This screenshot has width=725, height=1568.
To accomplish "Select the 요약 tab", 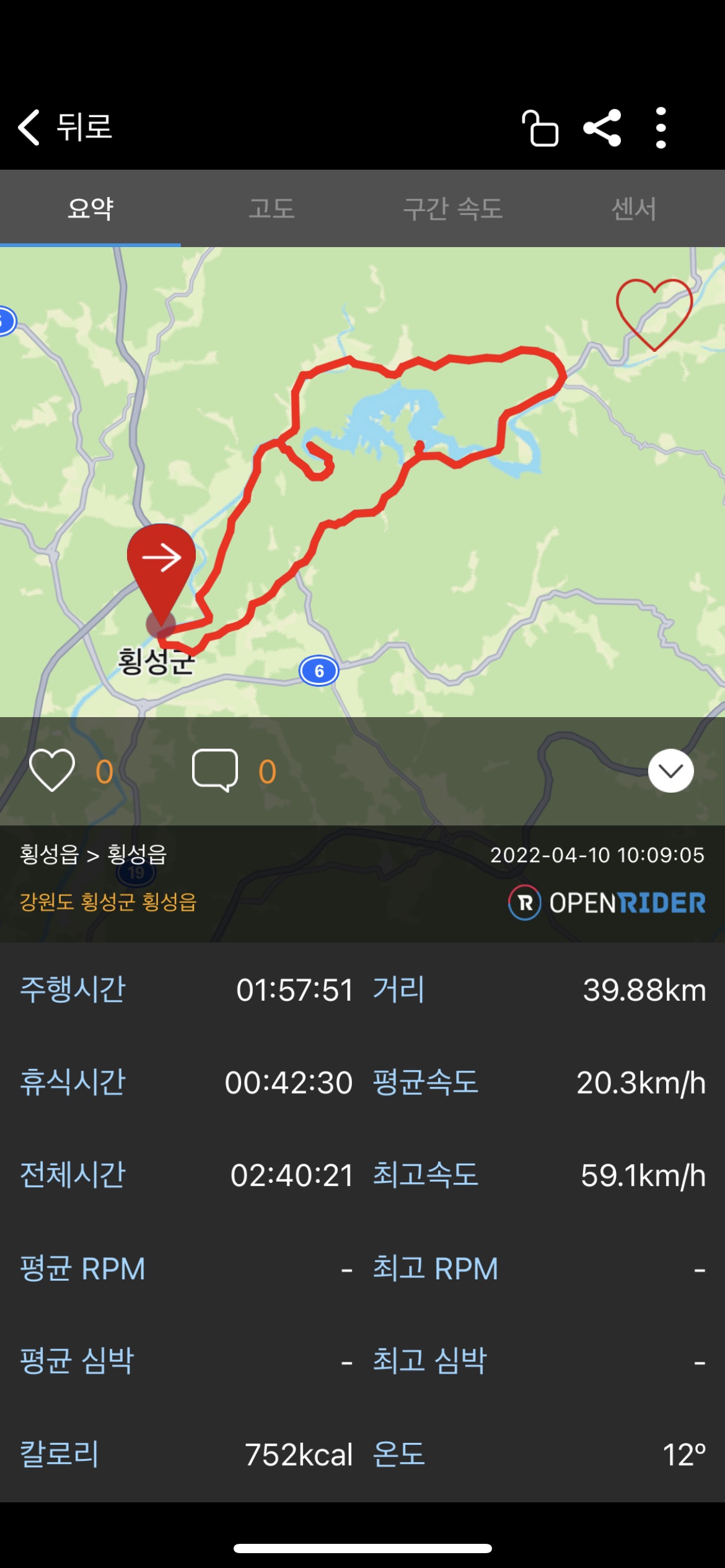I will 90,209.
